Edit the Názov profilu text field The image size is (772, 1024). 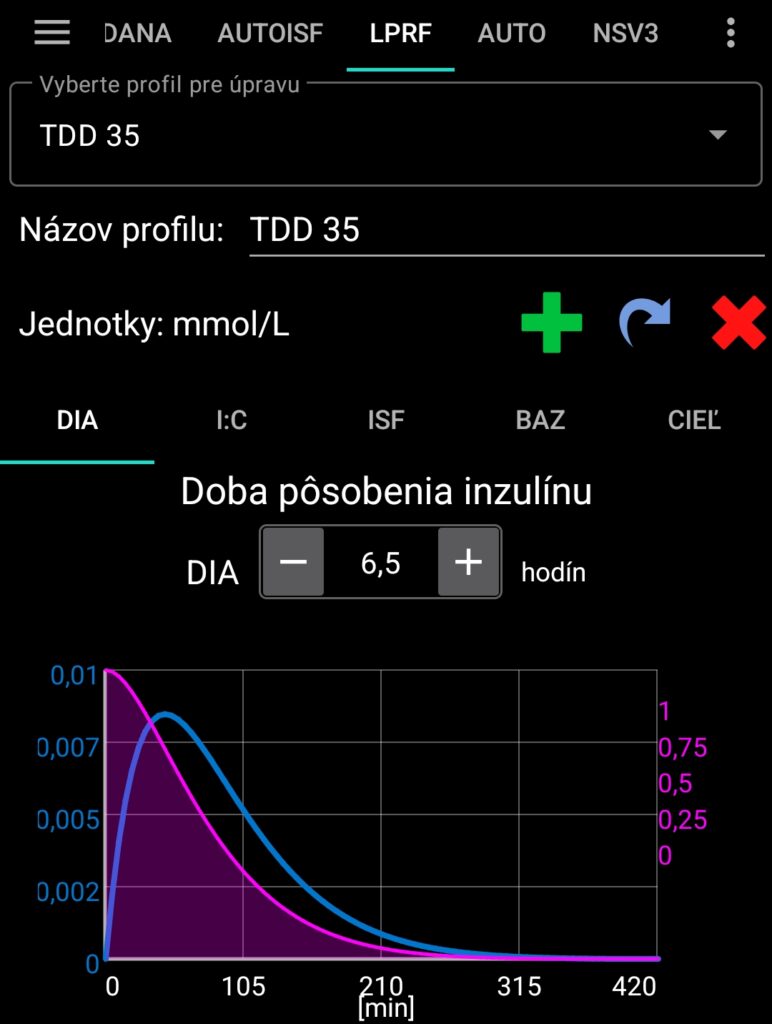point(505,230)
